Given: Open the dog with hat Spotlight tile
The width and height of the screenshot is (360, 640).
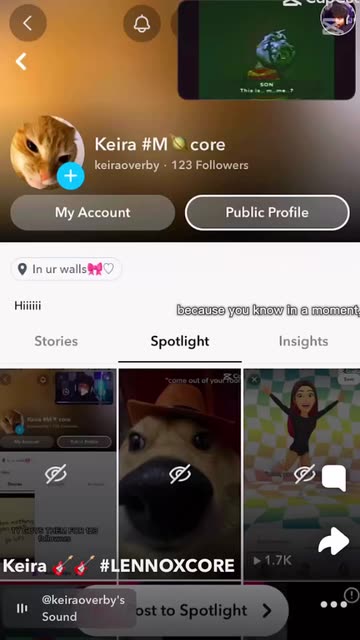Looking at the screenshot, I should (180, 473).
